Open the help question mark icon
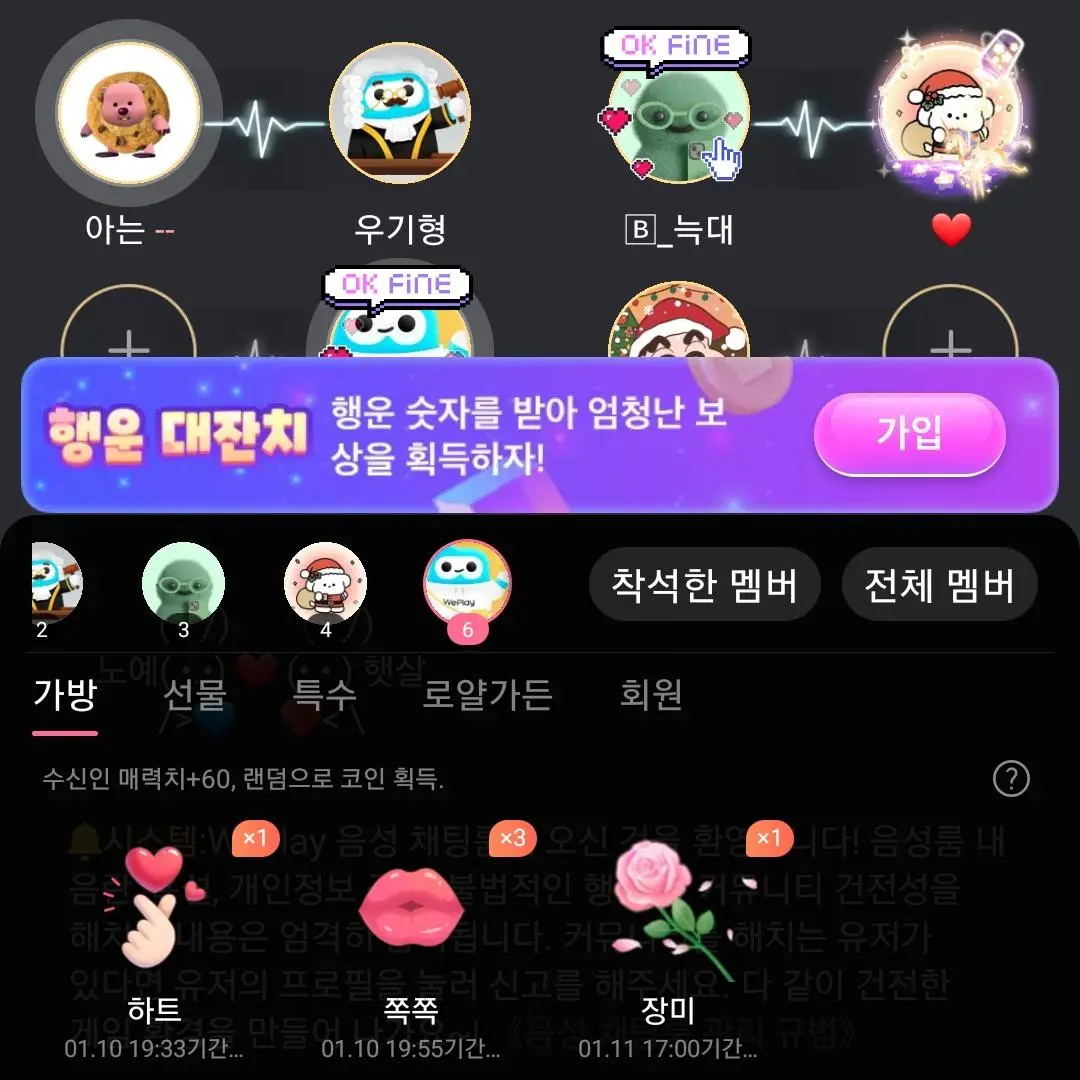This screenshot has width=1080, height=1080. tap(1011, 779)
